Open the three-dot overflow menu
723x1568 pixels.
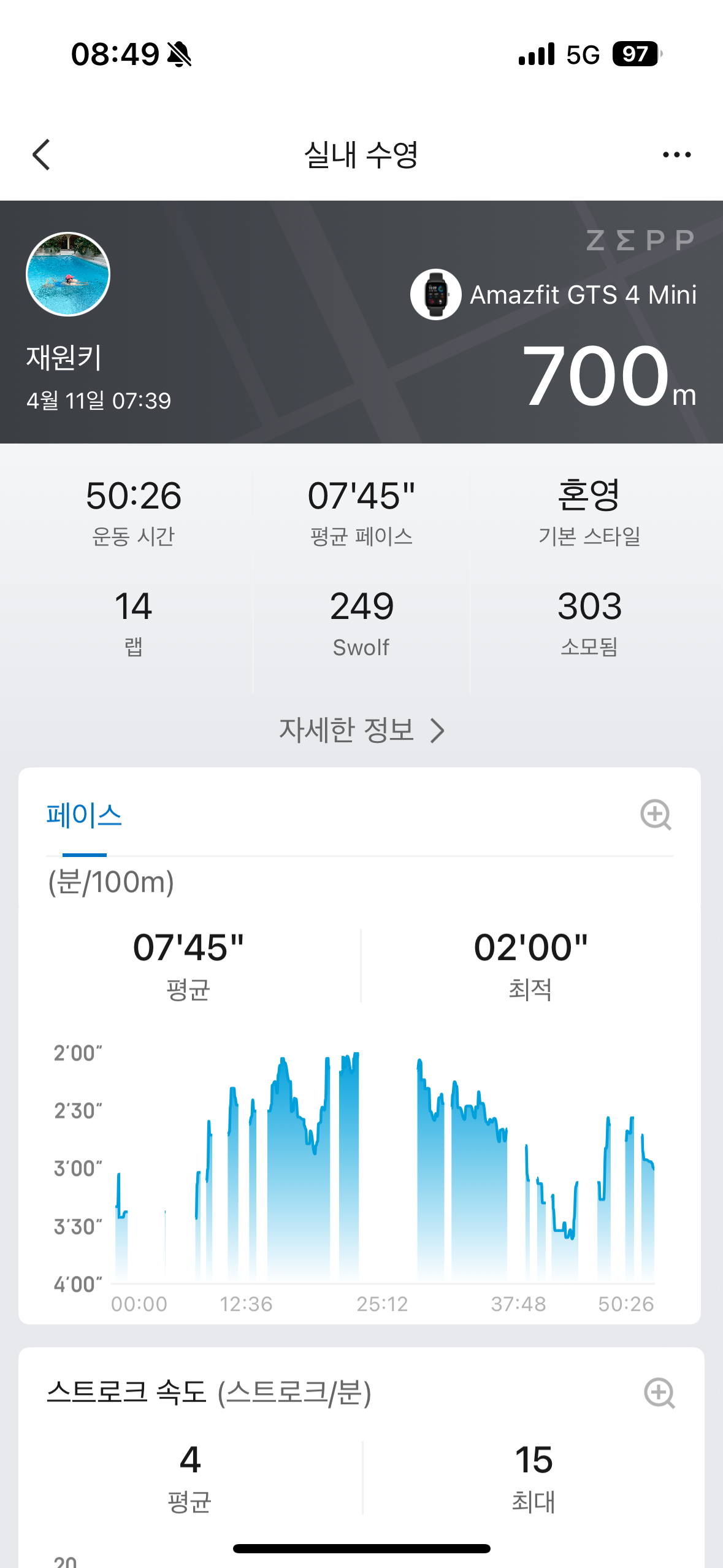click(x=676, y=155)
